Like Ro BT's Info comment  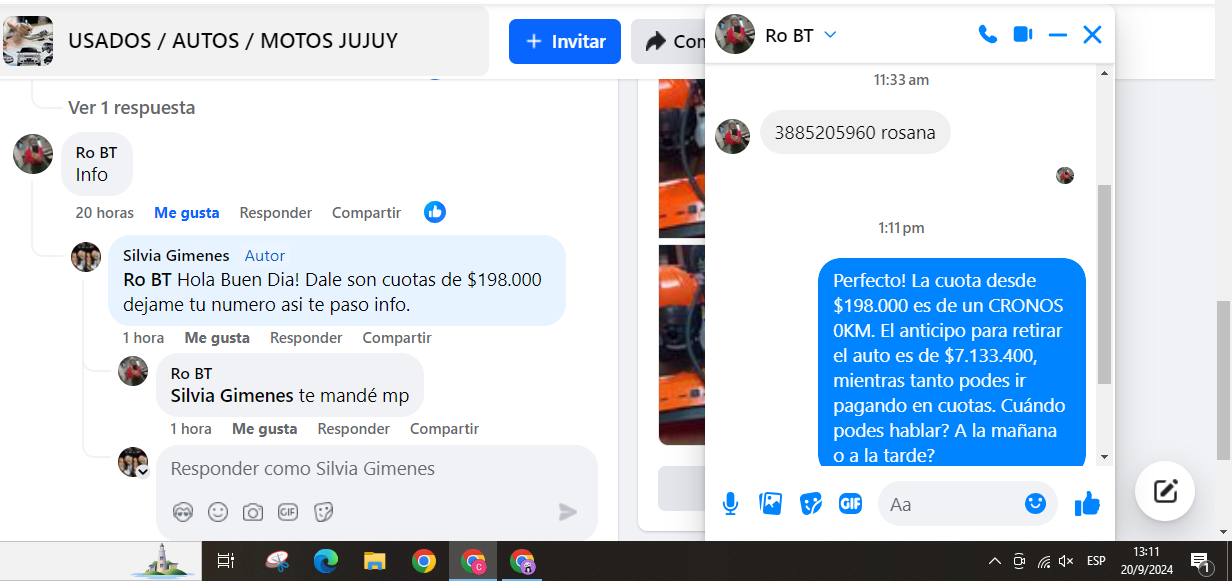[x=186, y=213]
